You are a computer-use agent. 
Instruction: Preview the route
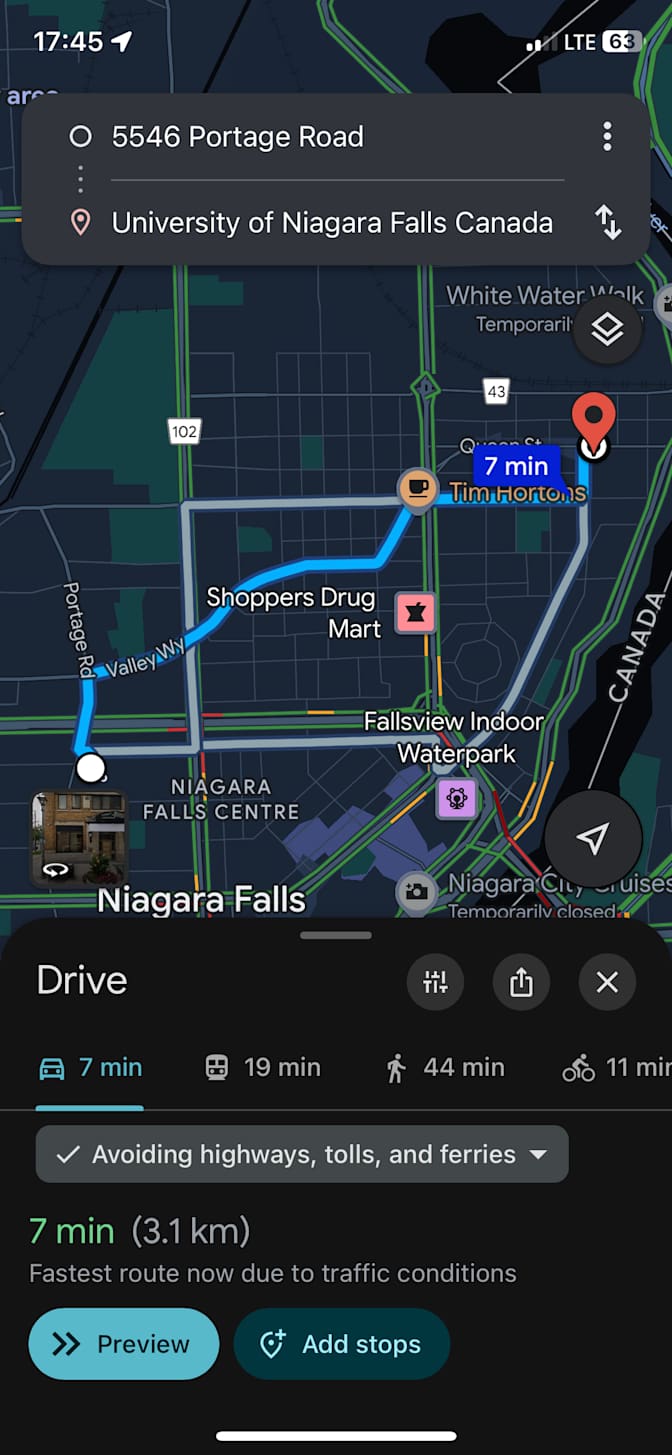123,1344
